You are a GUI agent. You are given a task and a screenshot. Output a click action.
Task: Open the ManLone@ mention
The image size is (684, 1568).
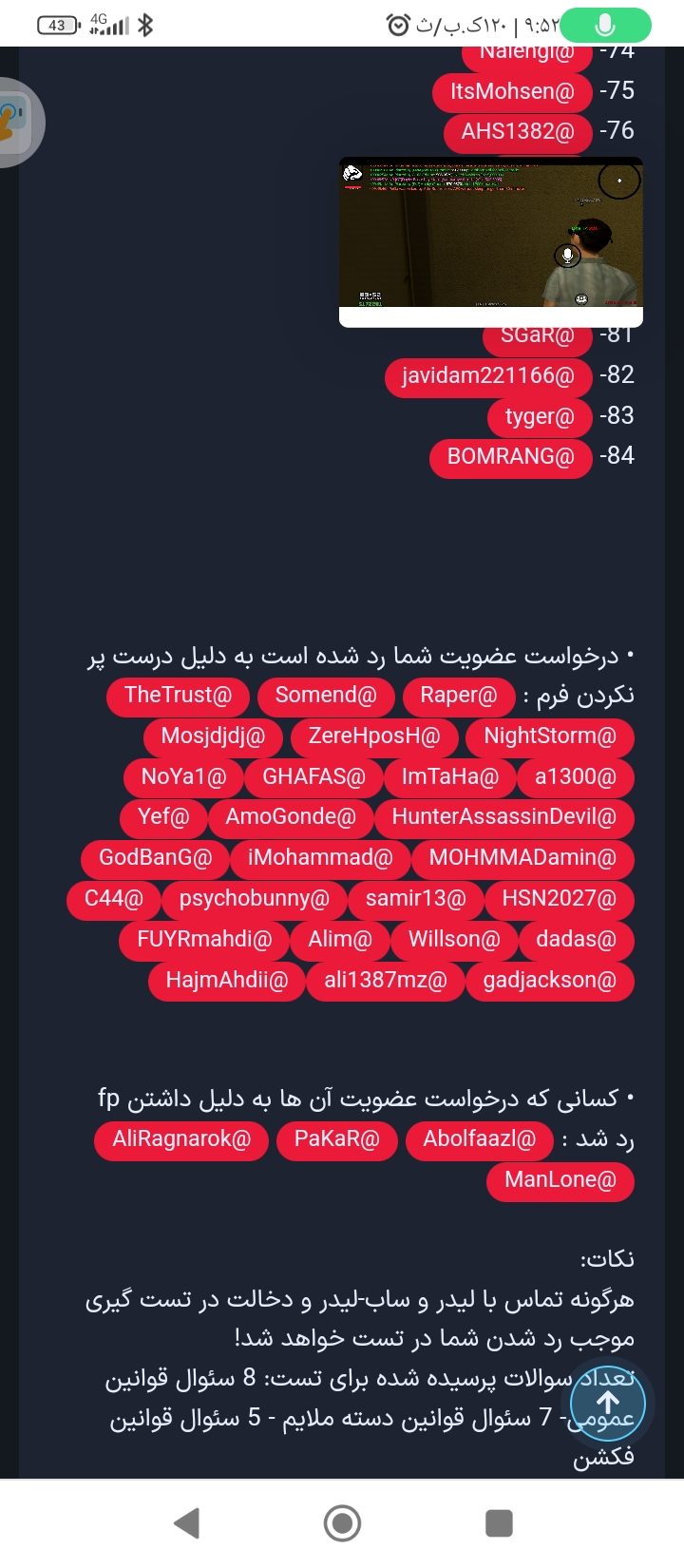click(560, 1180)
